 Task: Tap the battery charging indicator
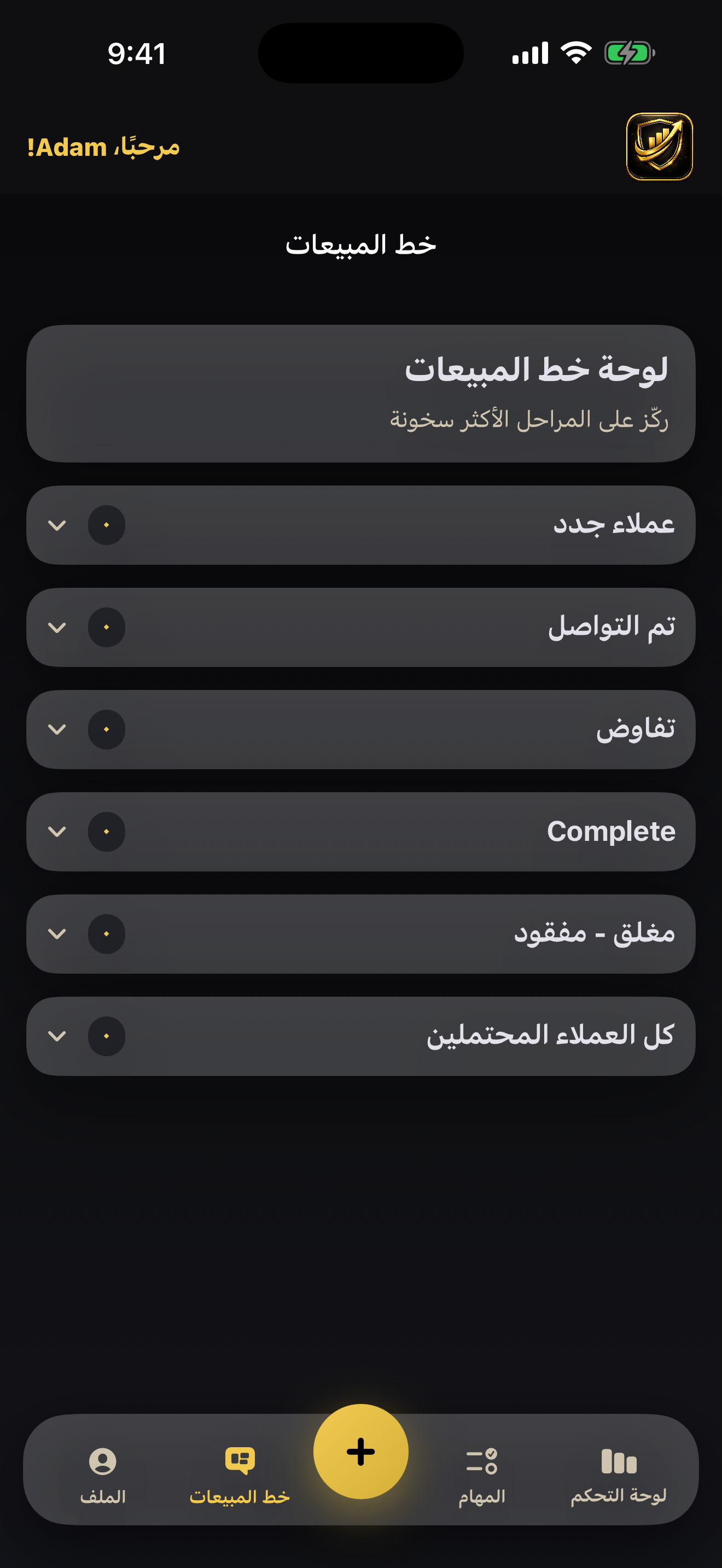[x=627, y=54]
